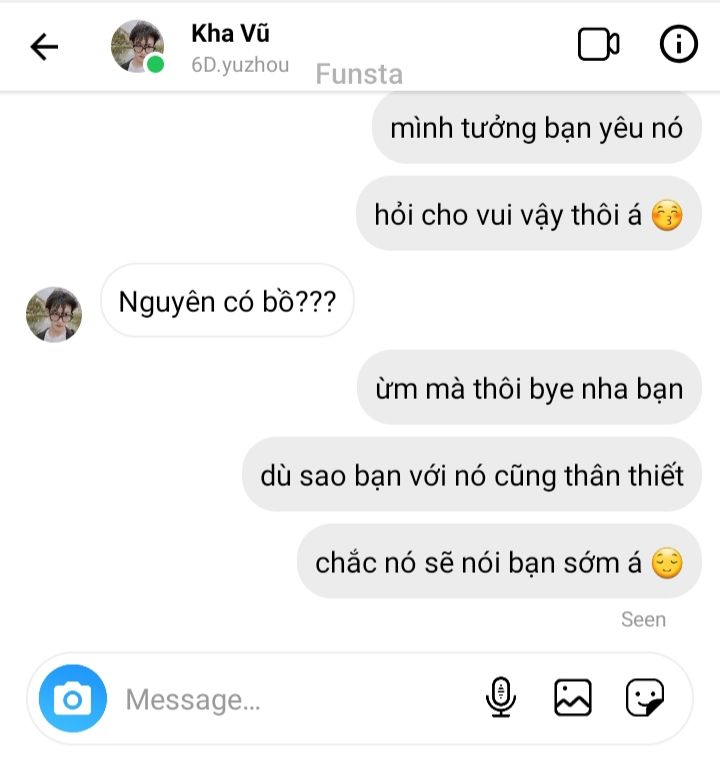This screenshot has height=765, width=720.
Task: Tap the Message text field
Action: 290,699
